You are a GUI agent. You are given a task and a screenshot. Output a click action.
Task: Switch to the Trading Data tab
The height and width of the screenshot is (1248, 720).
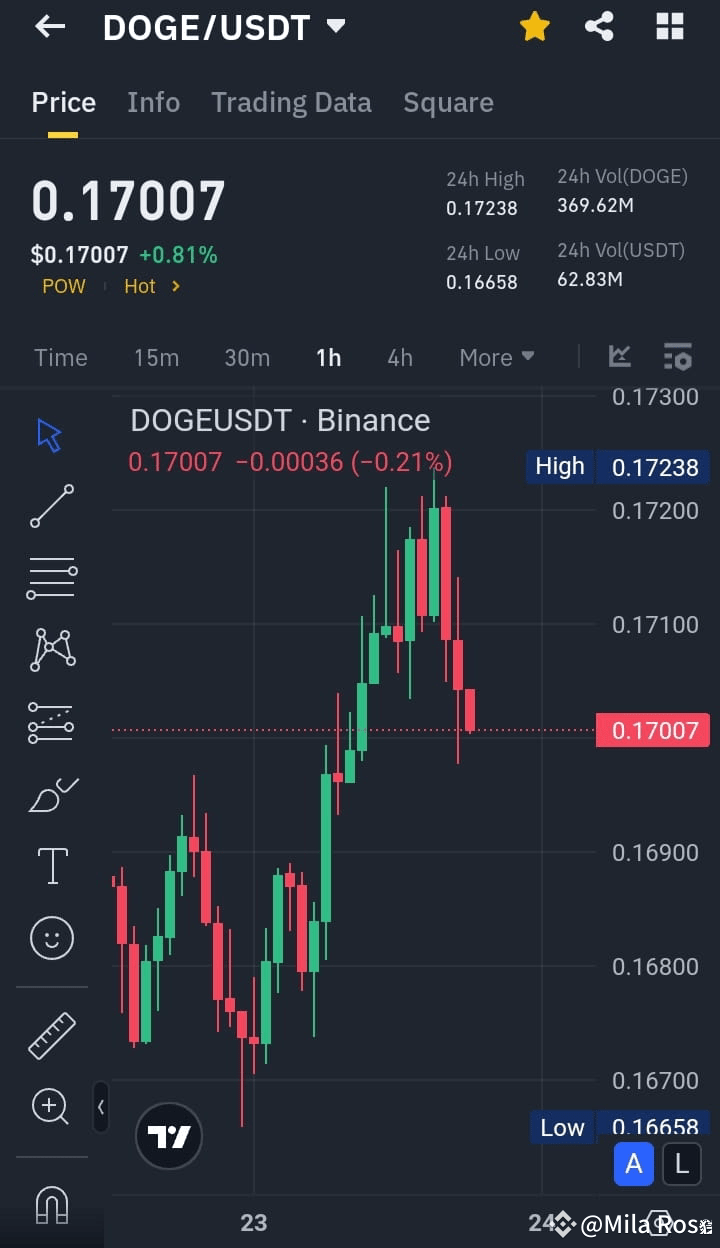tap(291, 102)
